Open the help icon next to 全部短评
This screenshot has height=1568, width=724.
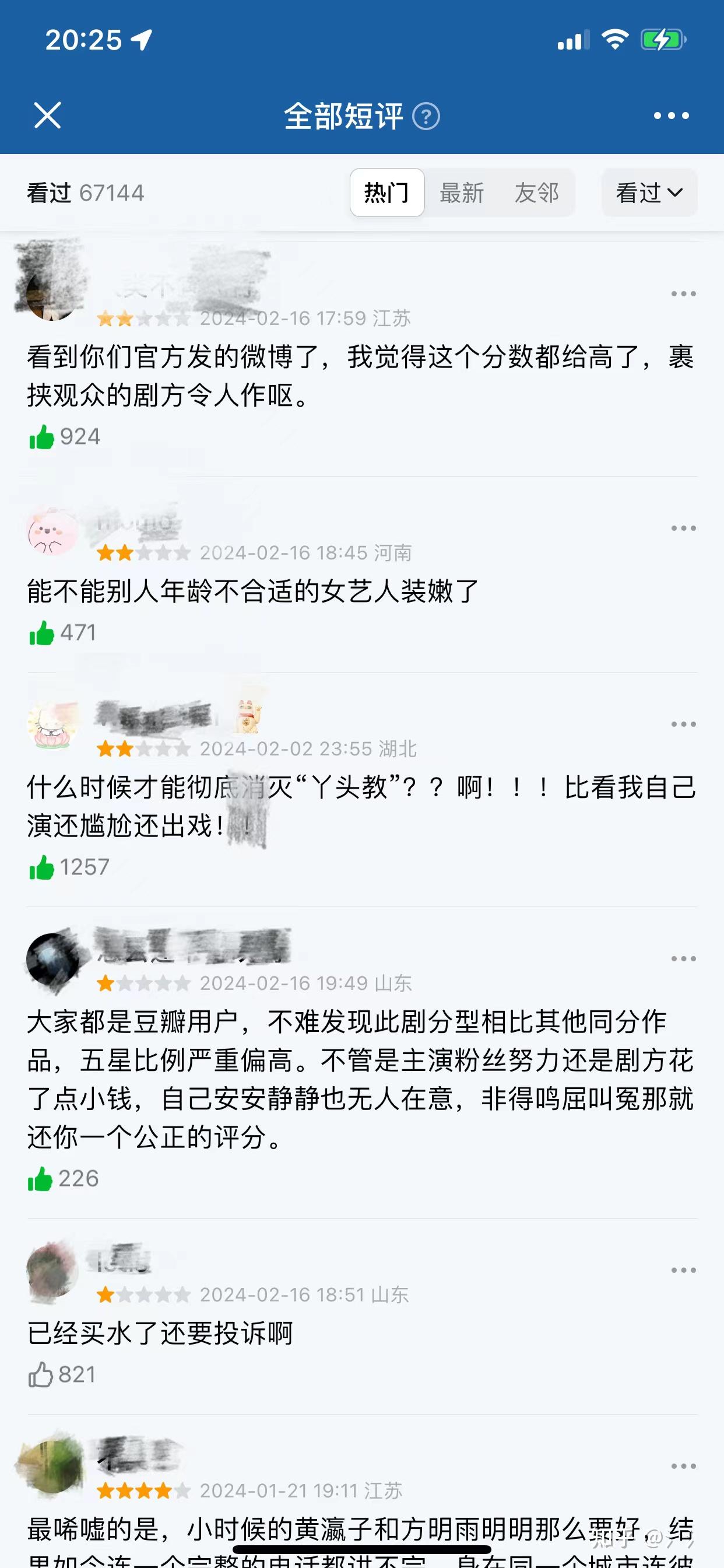[x=426, y=116]
